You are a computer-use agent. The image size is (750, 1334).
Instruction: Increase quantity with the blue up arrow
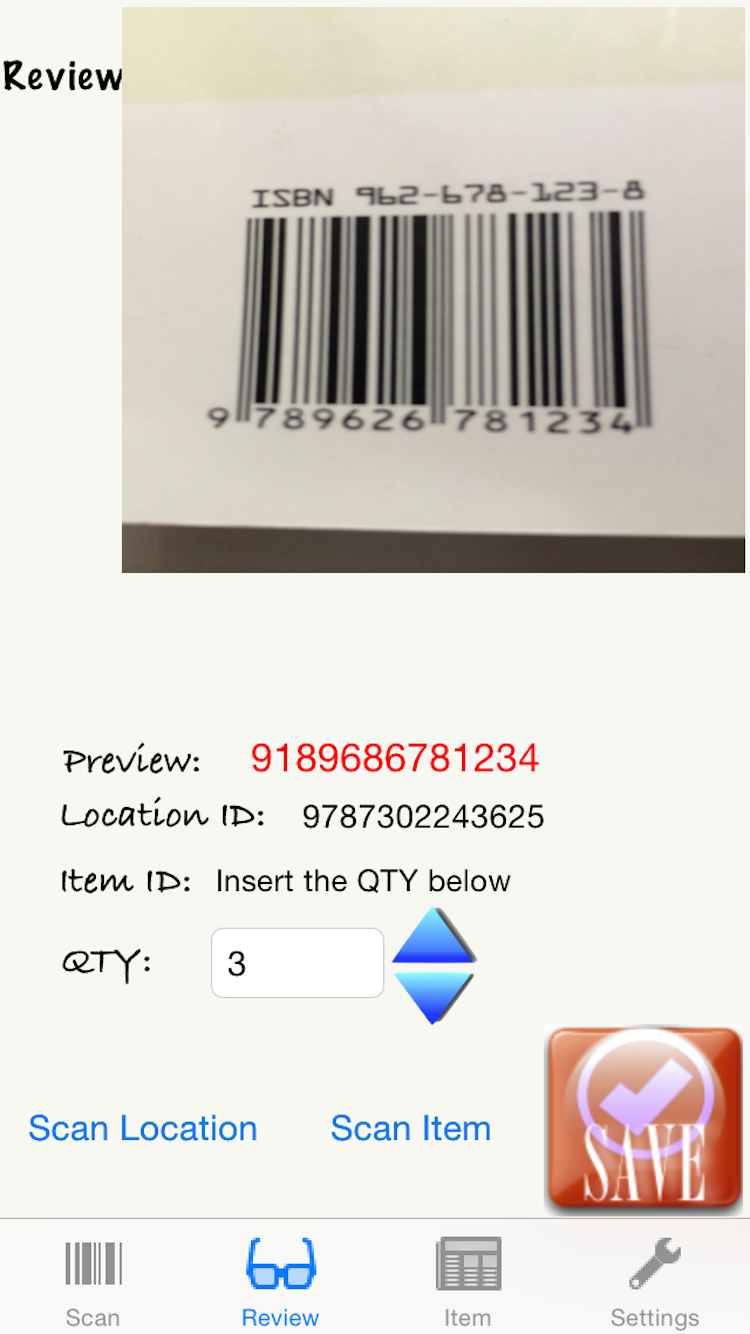coord(435,935)
